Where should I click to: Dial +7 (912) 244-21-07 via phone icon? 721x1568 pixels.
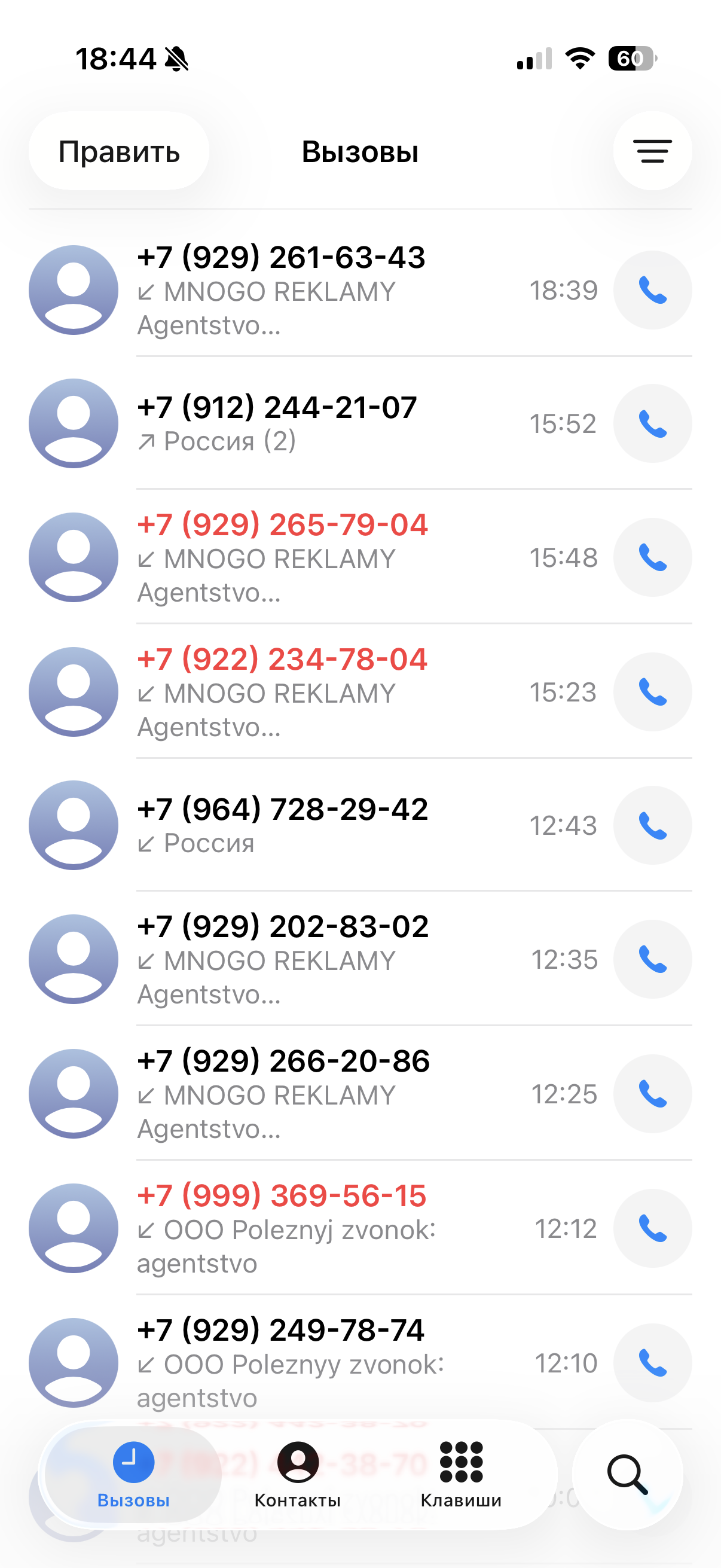(652, 423)
